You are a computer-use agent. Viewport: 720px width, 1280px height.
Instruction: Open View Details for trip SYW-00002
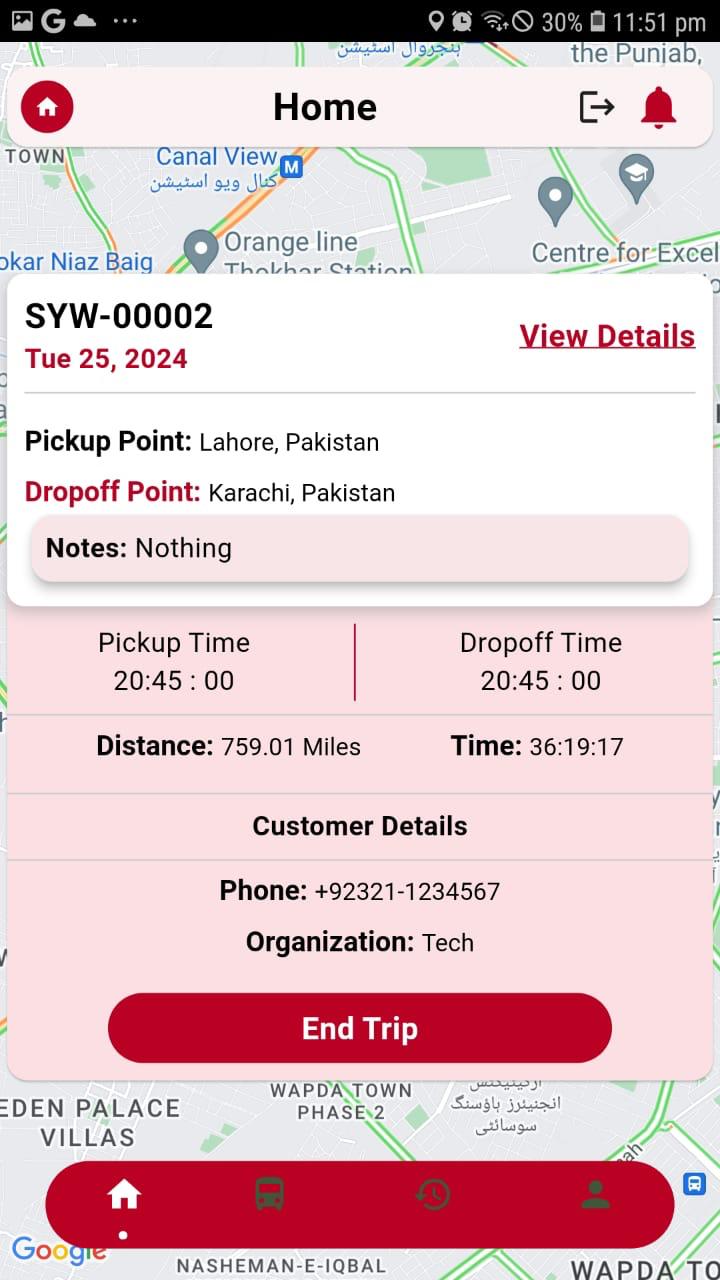point(606,335)
